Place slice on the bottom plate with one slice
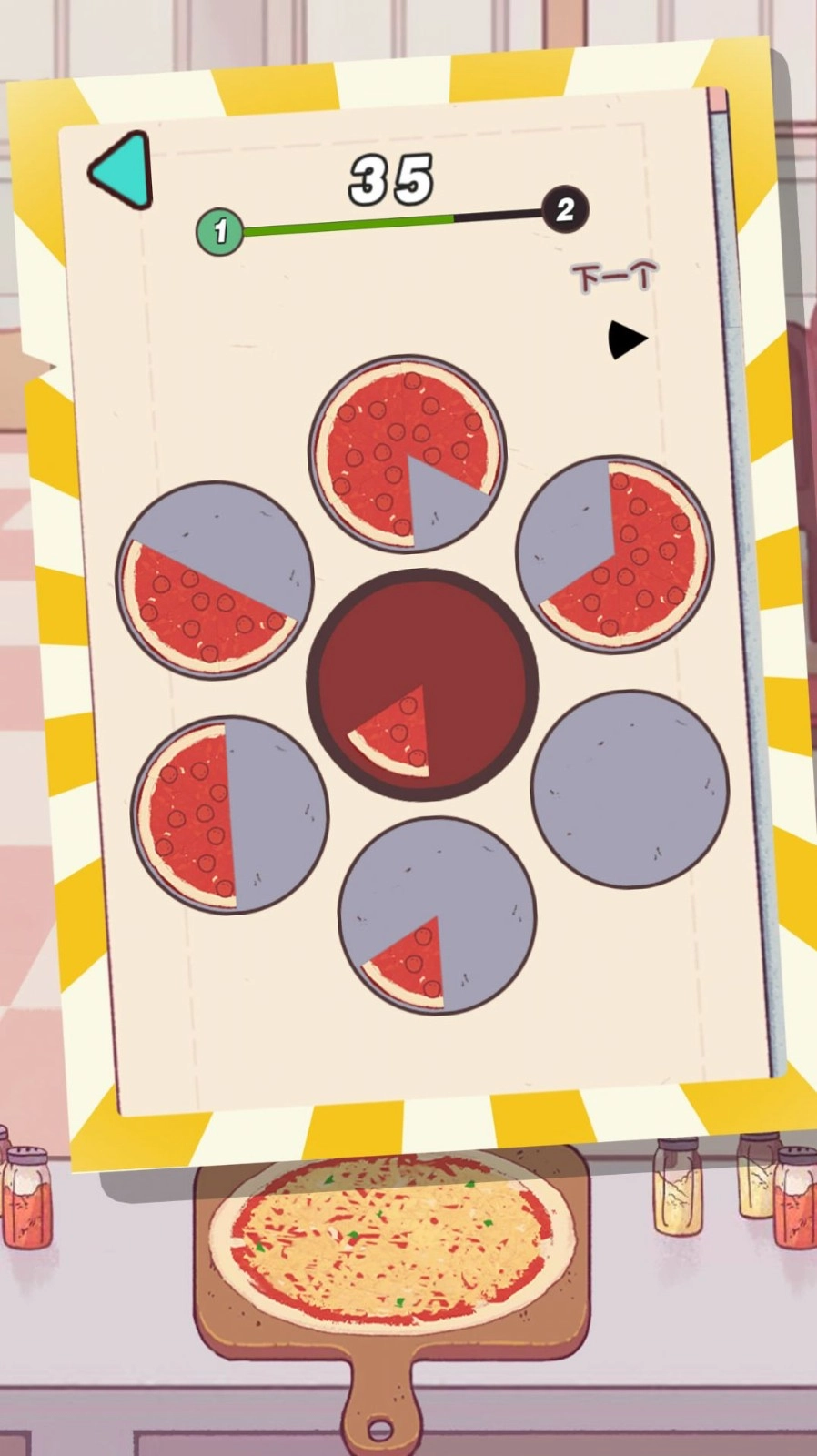817x1456 pixels. pos(437,915)
